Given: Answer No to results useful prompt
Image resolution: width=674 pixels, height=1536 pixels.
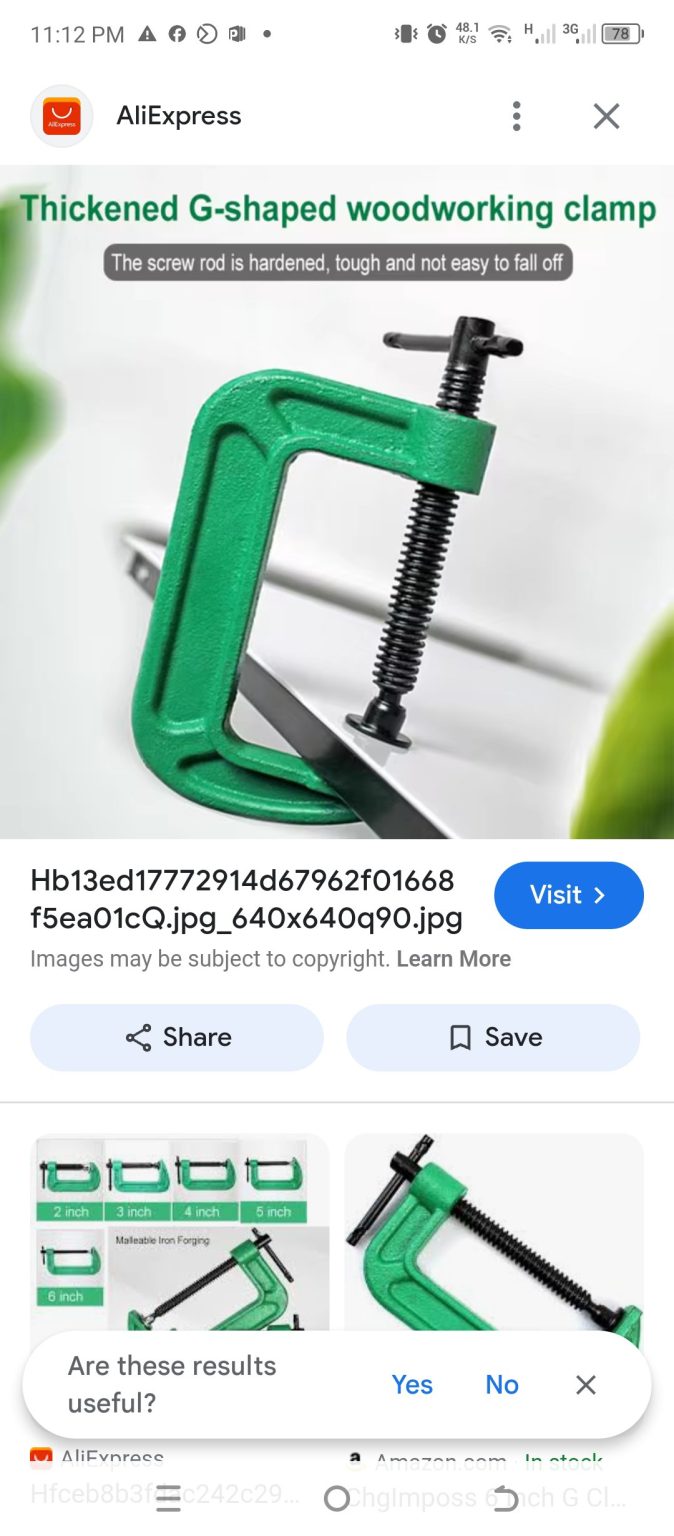Looking at the screenshot, I should [502, 1384].
